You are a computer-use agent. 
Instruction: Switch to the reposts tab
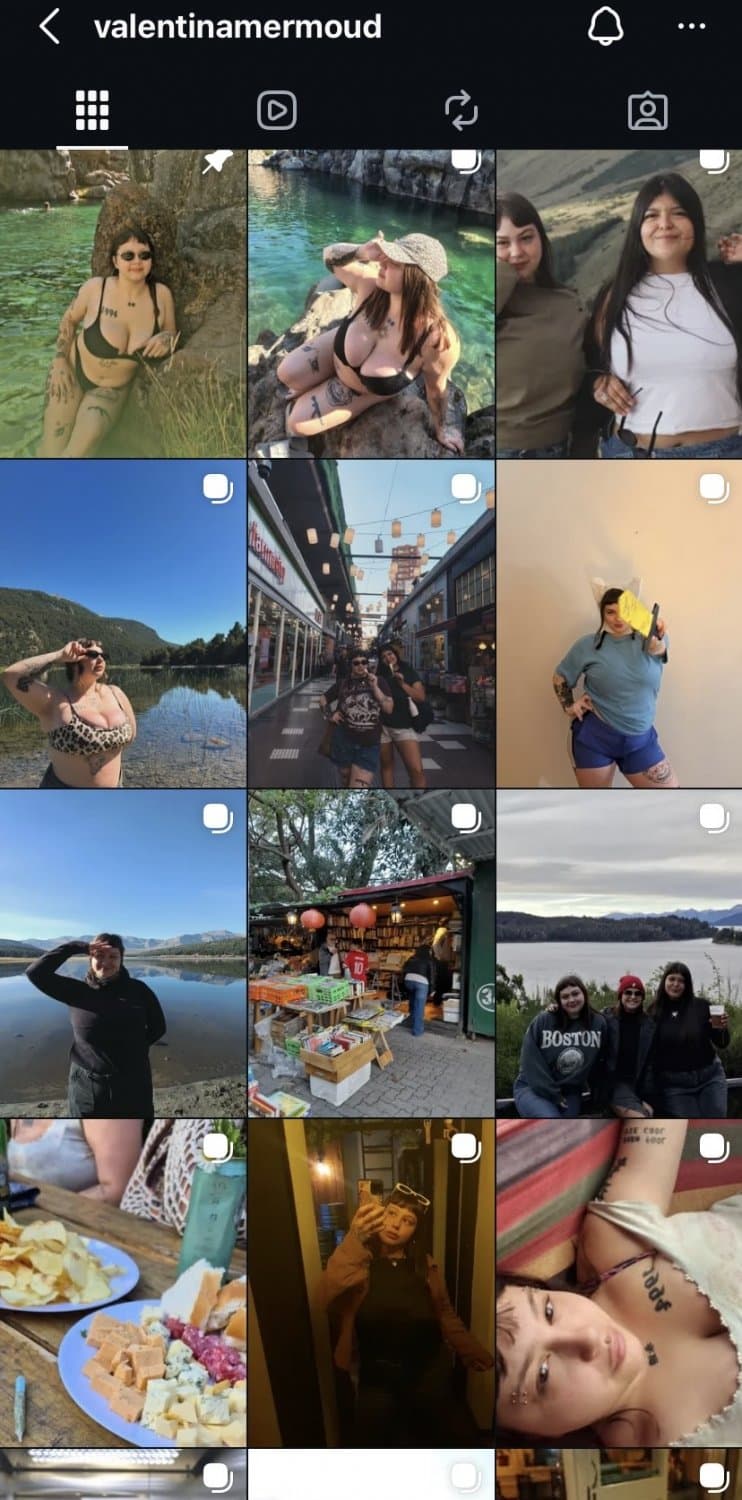click(x=462, y=110)
